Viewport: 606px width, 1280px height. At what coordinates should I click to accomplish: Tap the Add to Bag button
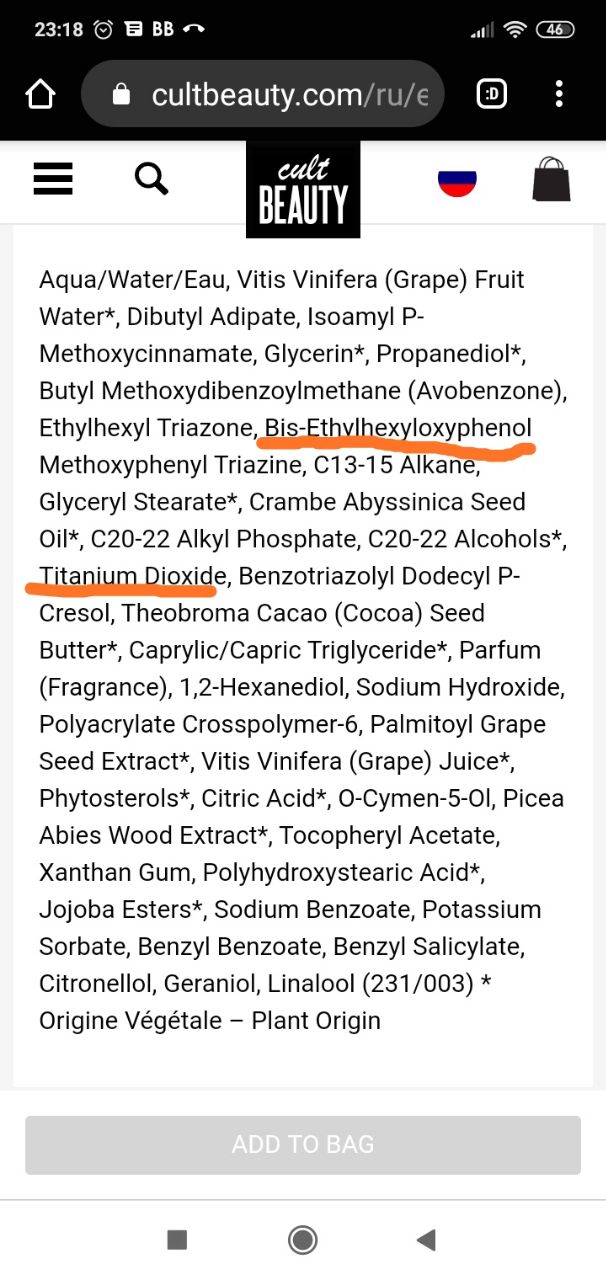pyautogui.click(x=303, y=1145)
